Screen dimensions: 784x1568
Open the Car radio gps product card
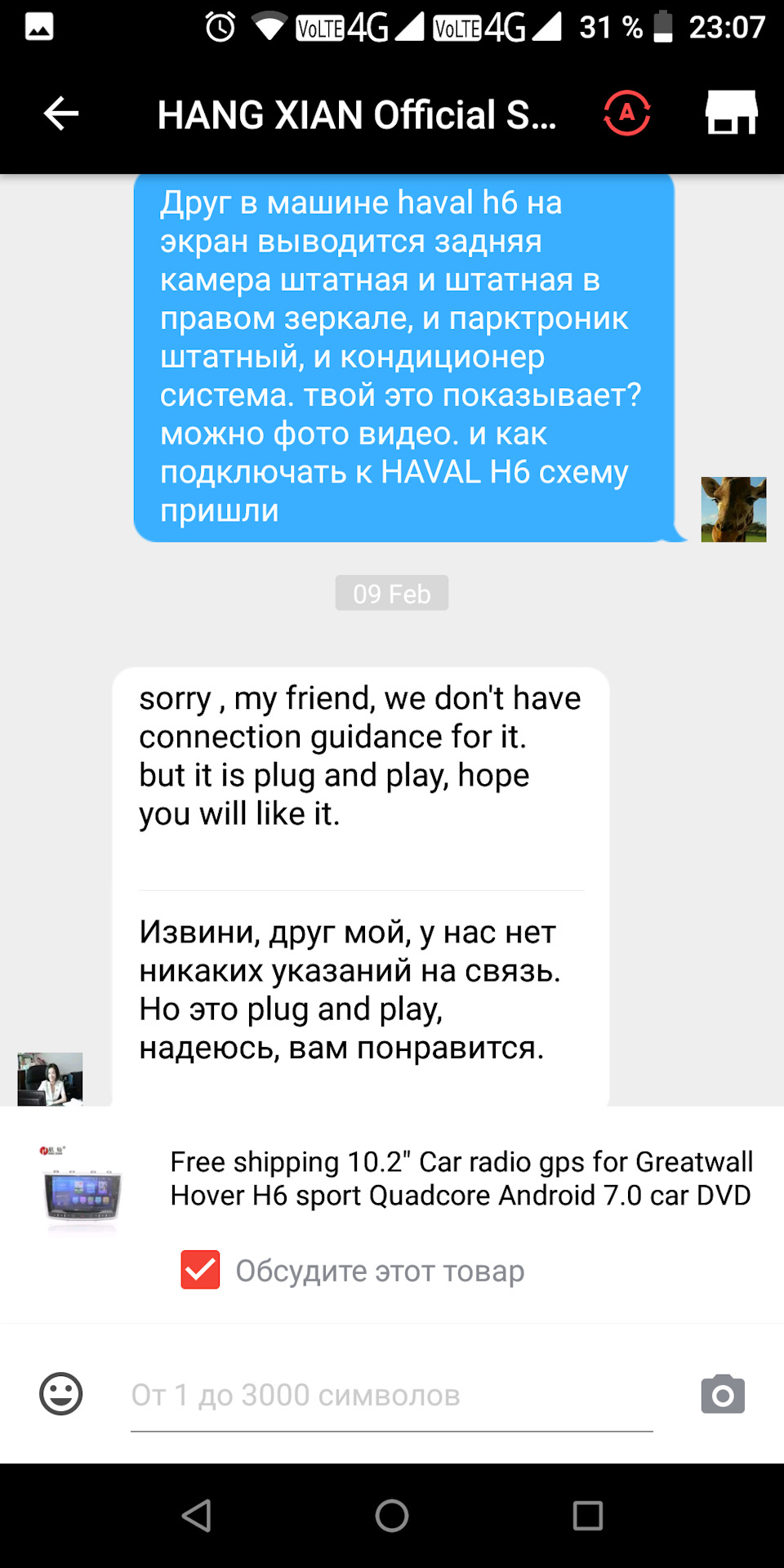[460, 1178]
